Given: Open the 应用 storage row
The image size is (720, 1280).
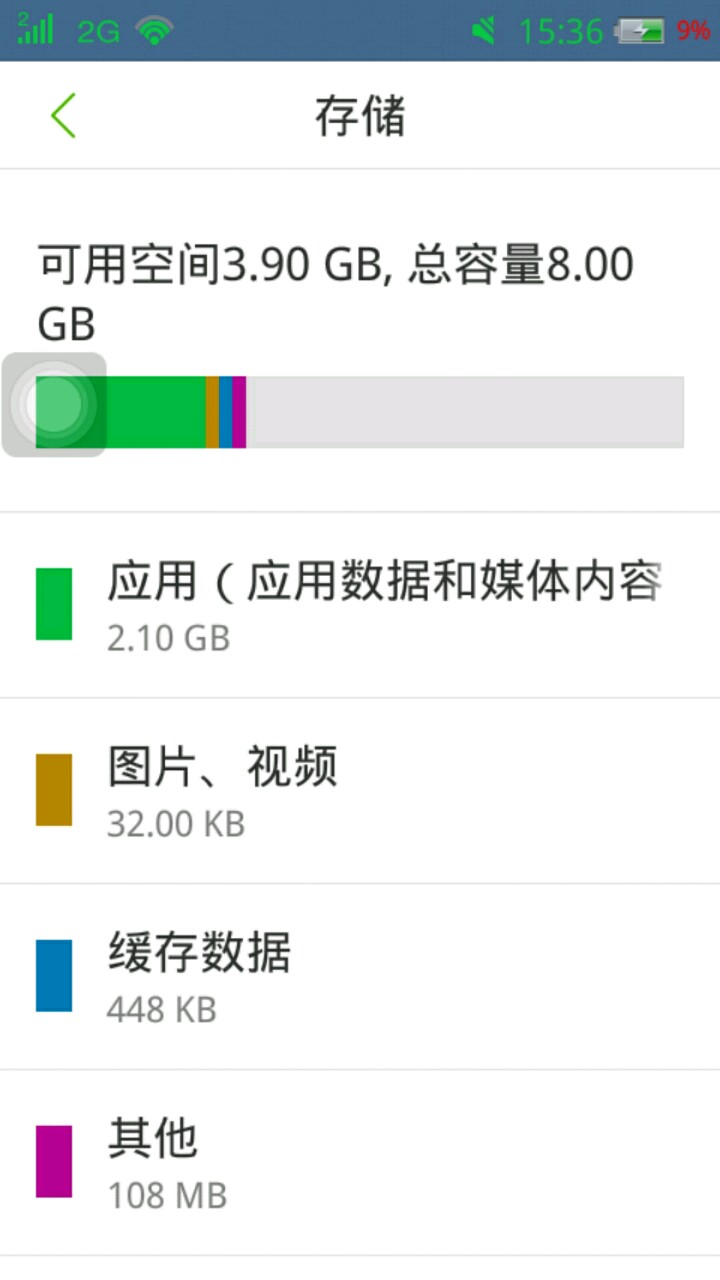Looking at the screenshot, I should click(360, 604).
